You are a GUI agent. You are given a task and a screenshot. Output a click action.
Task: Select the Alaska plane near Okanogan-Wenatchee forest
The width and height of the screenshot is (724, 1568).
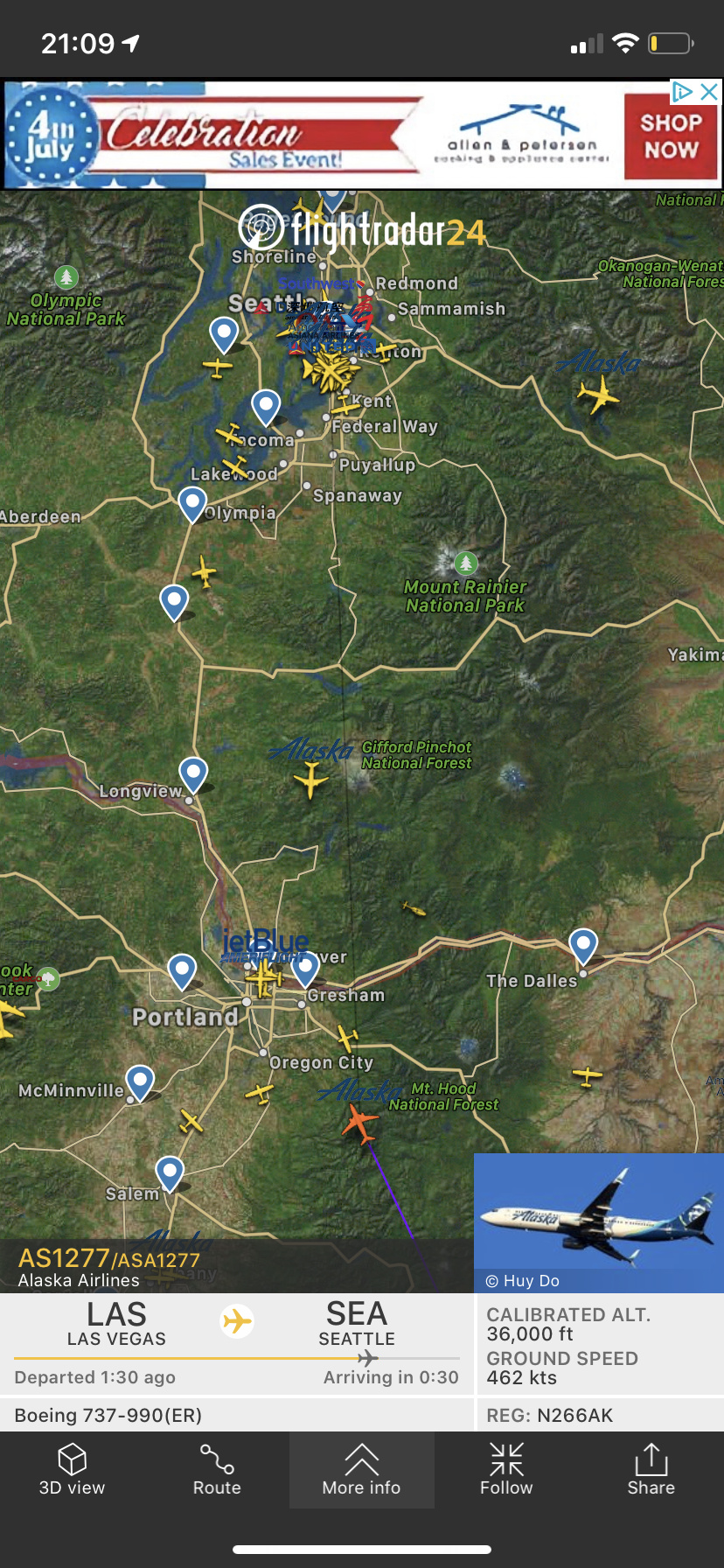[x=599, y=395]
